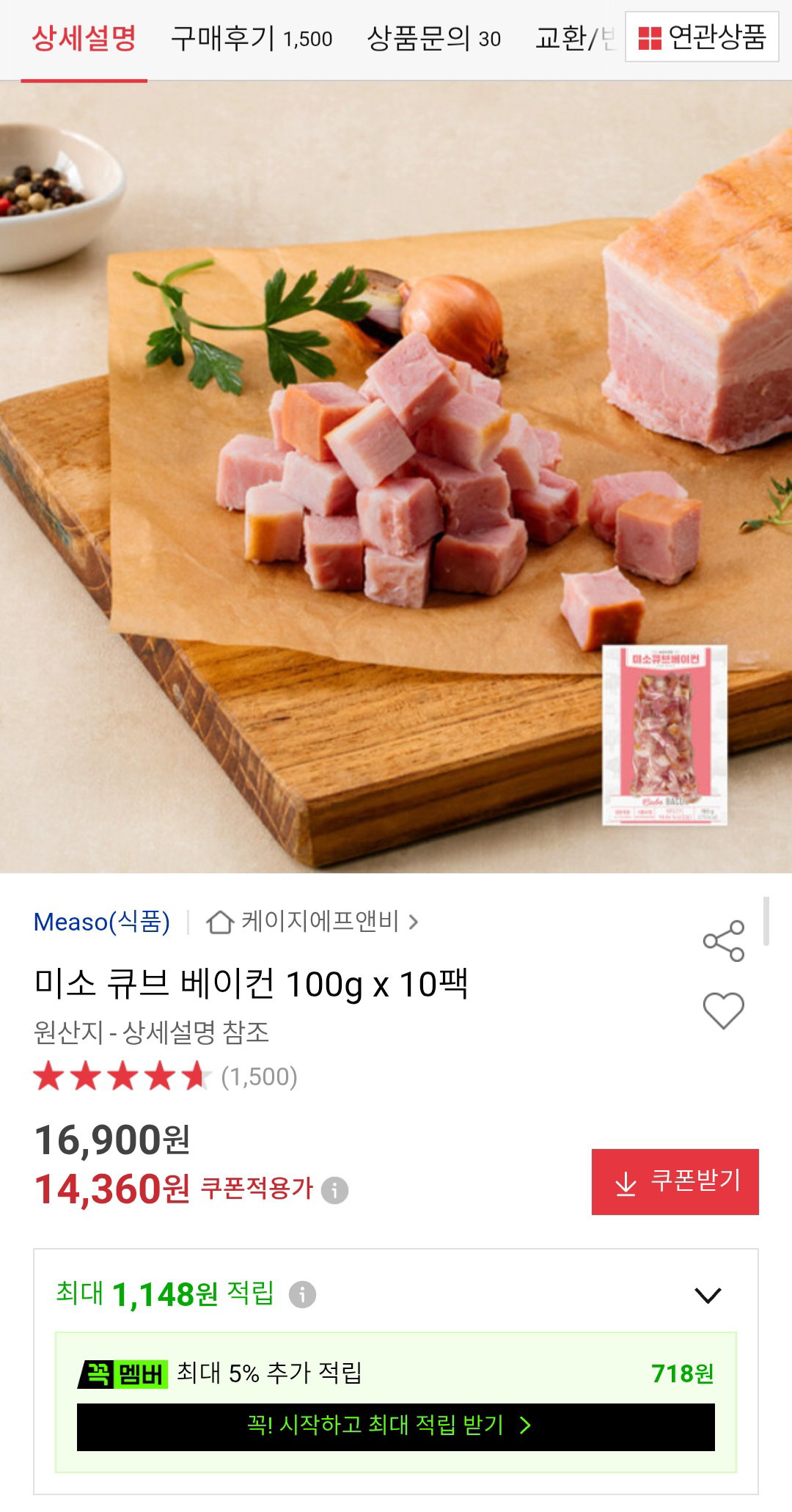Download coupon with 쿠폰받기 button
The width and height of the screenshot is (792, 1512).
(x=675, y=1182)
